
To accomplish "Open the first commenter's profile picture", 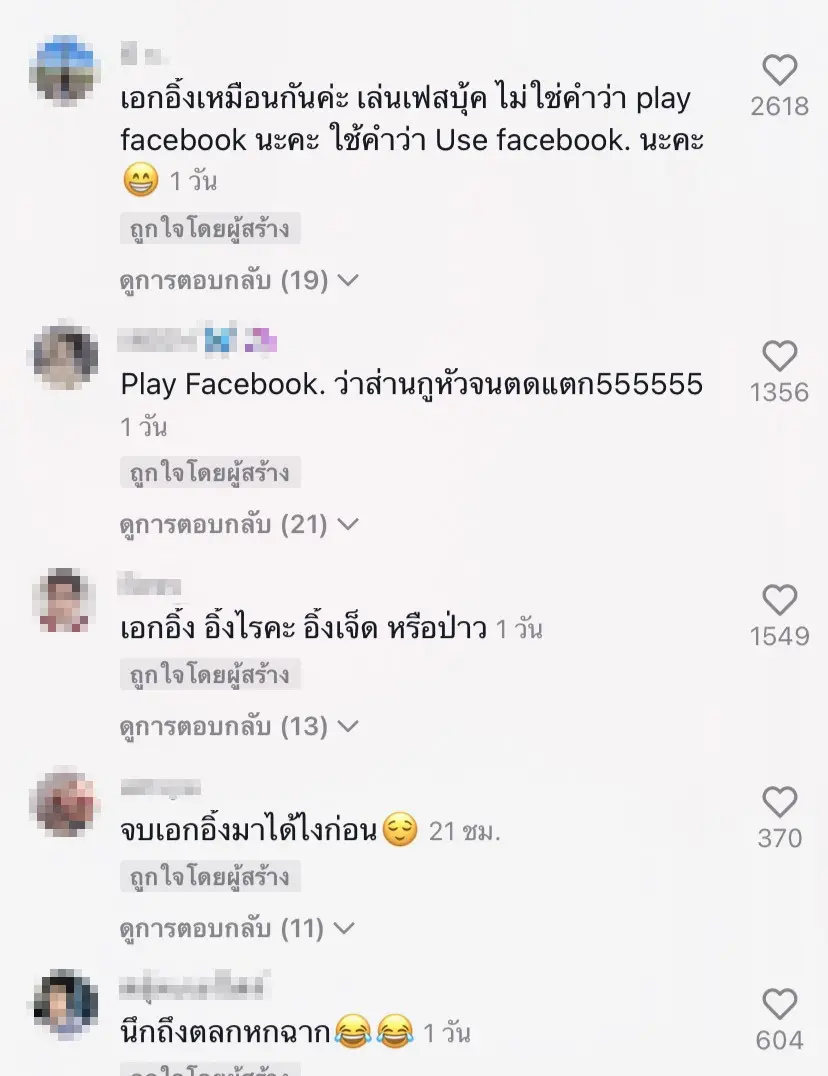I will tap(66, 69).
